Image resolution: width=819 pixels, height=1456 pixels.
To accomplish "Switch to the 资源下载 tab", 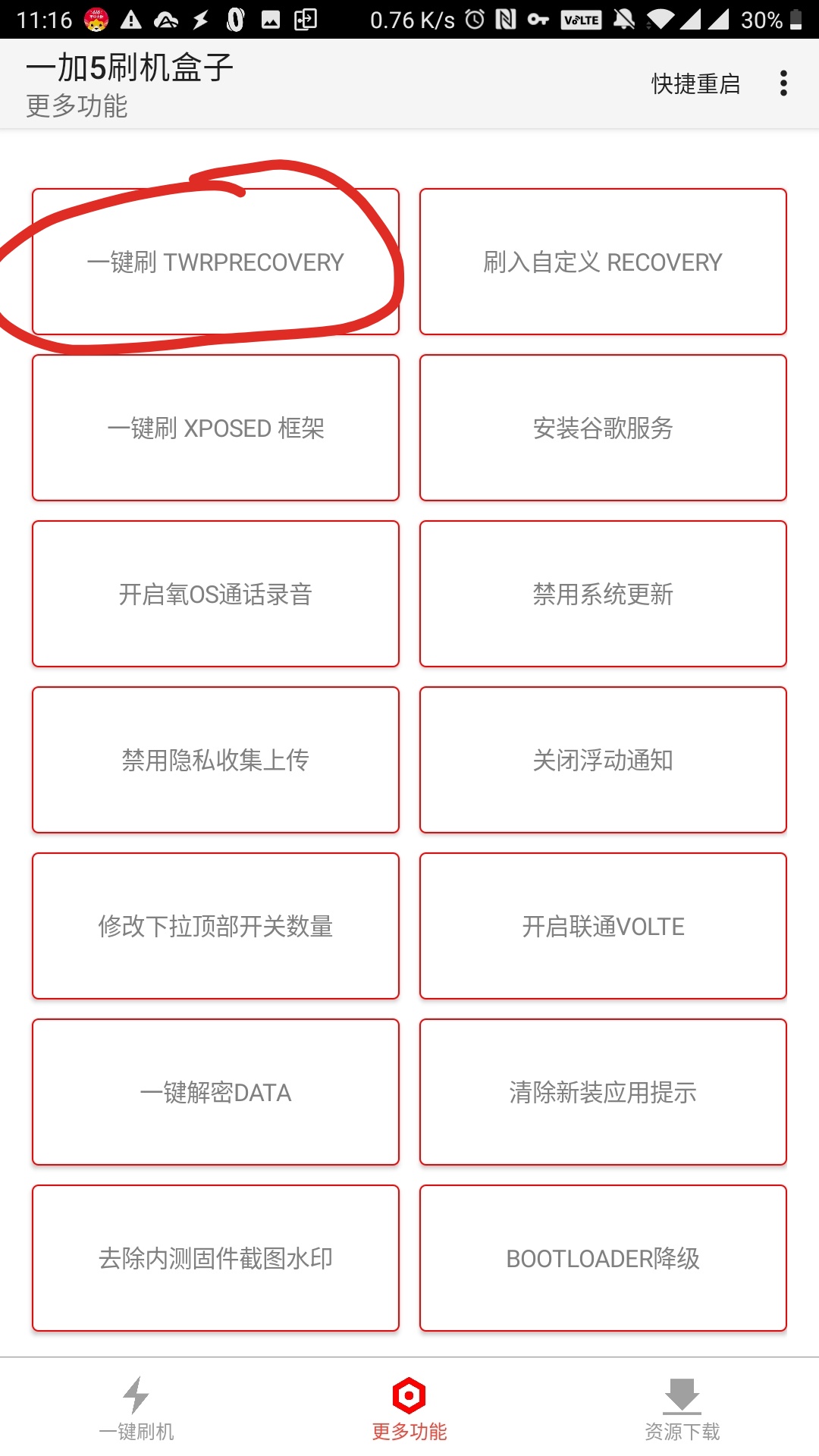I will click(x=682, y=1407).
